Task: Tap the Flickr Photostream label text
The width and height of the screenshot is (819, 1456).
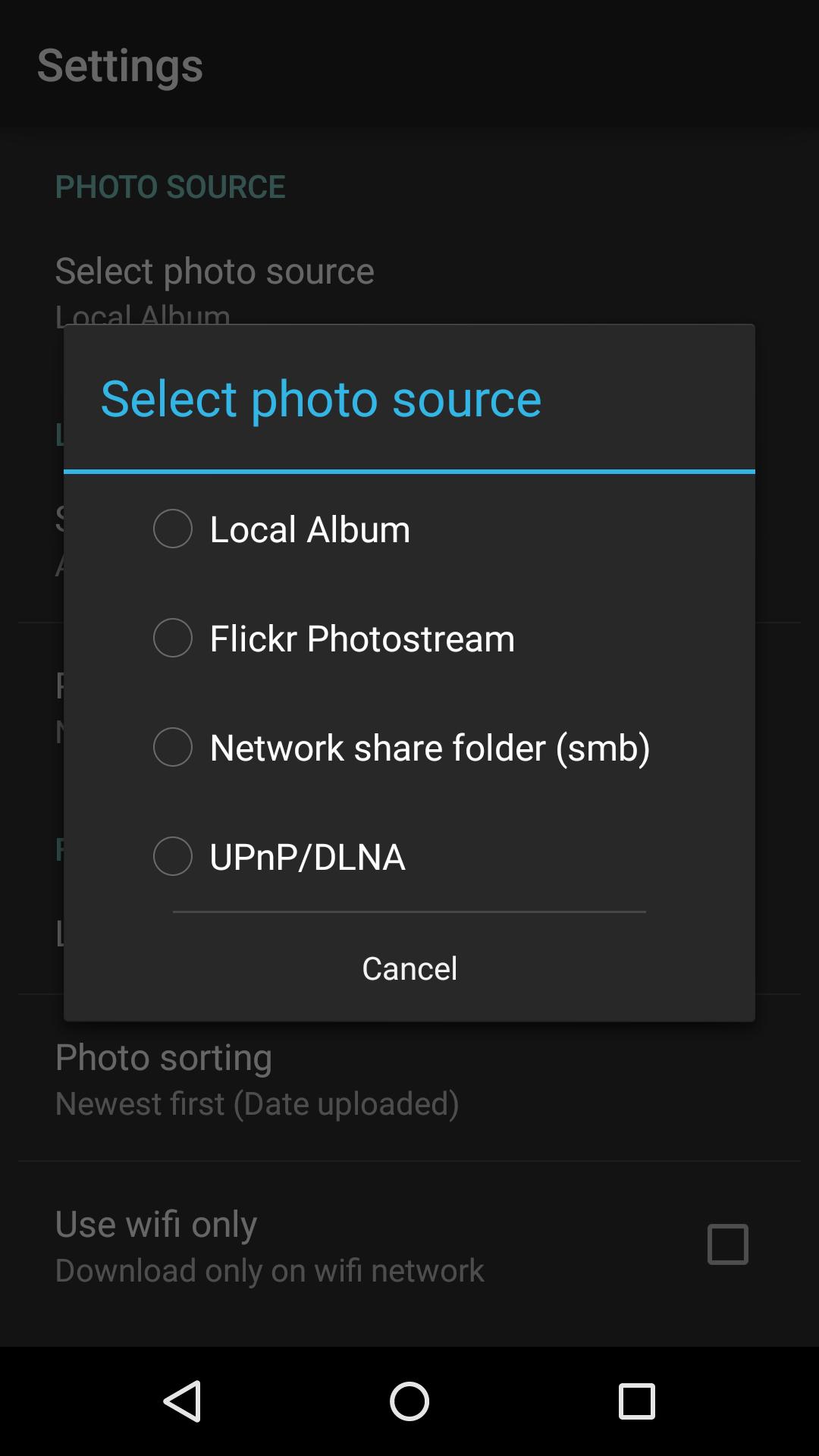Action: pyautogui.click(x=362, y=638)
